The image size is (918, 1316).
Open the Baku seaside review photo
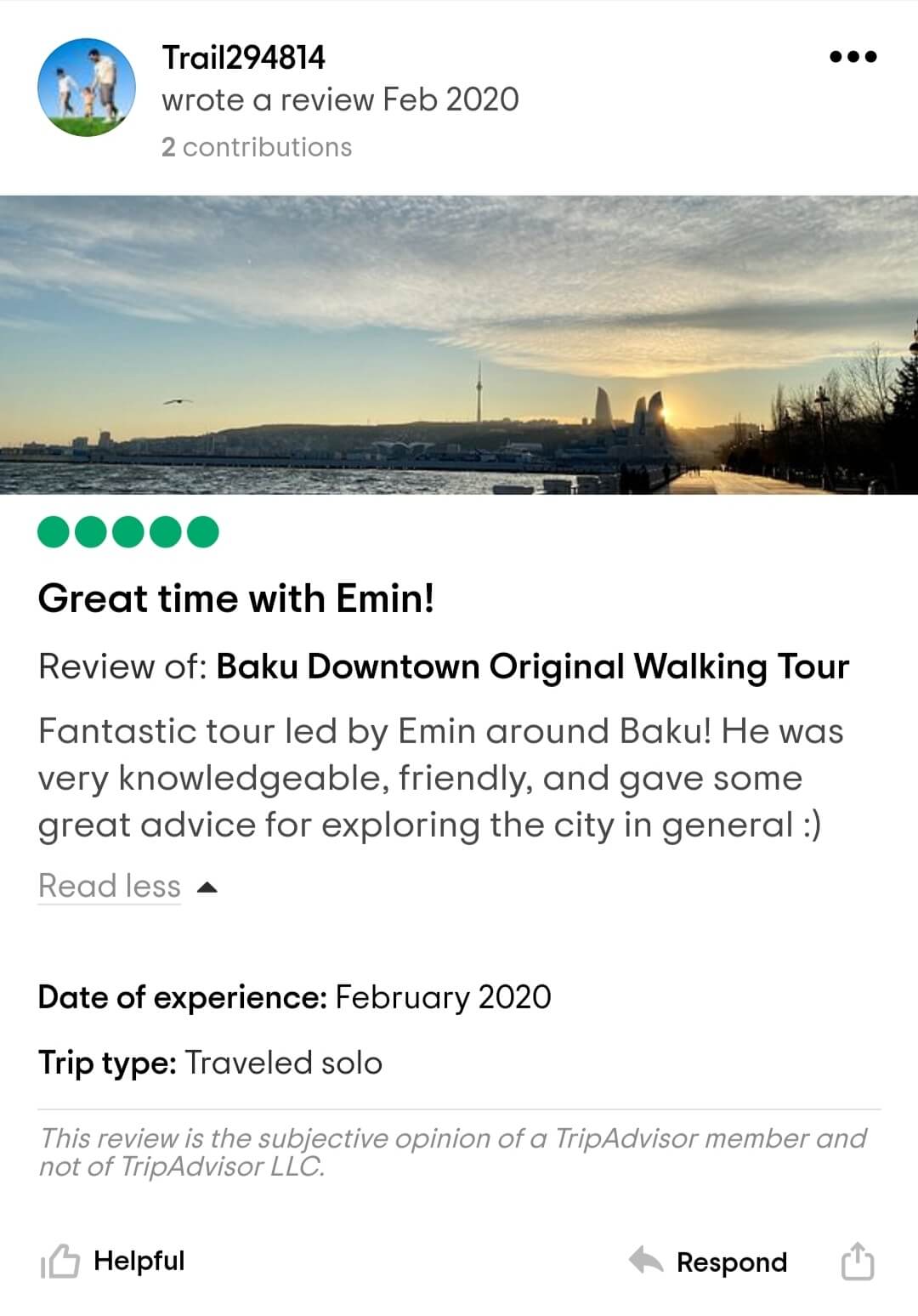pos(459,344)
